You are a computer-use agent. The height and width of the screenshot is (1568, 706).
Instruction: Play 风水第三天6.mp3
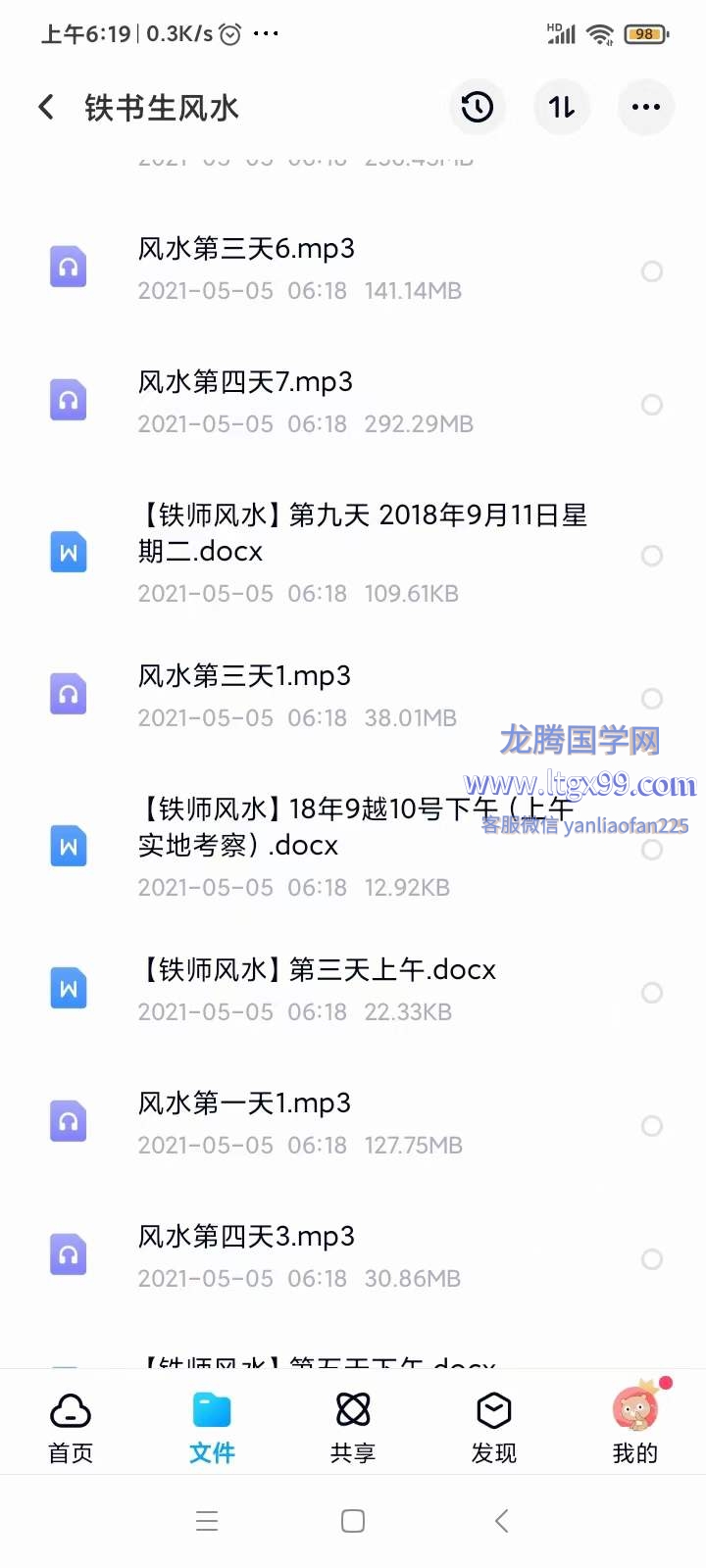pos(353,269)
